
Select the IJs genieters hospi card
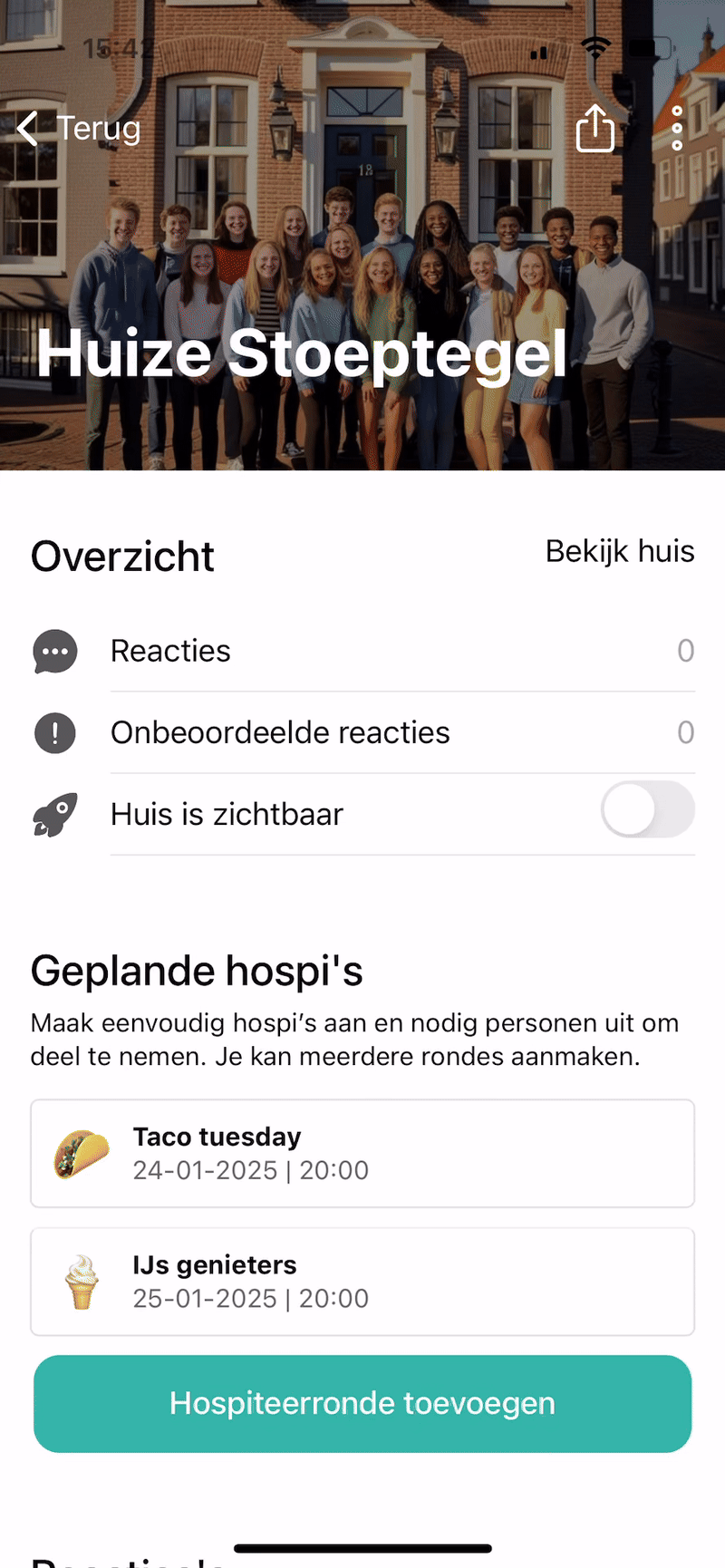[362, 1282]
